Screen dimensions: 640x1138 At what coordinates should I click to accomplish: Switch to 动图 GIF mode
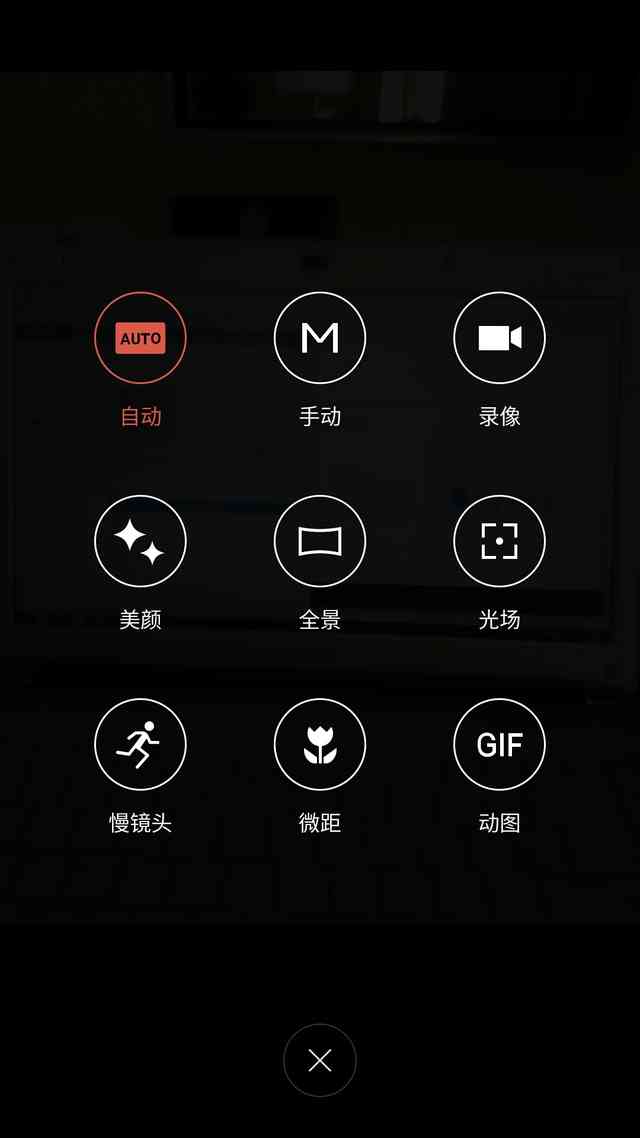[499, 744]
